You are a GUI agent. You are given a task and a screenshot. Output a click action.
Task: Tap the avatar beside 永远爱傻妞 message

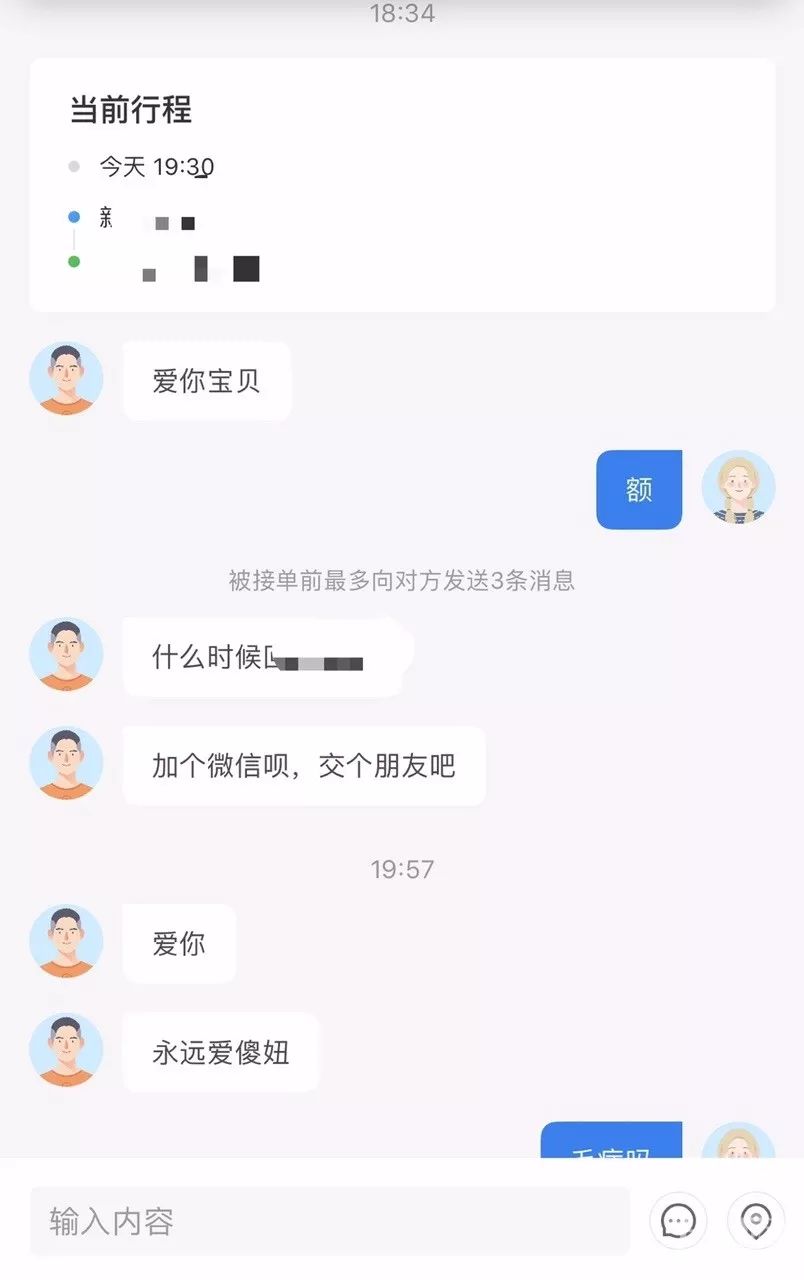66,1050
